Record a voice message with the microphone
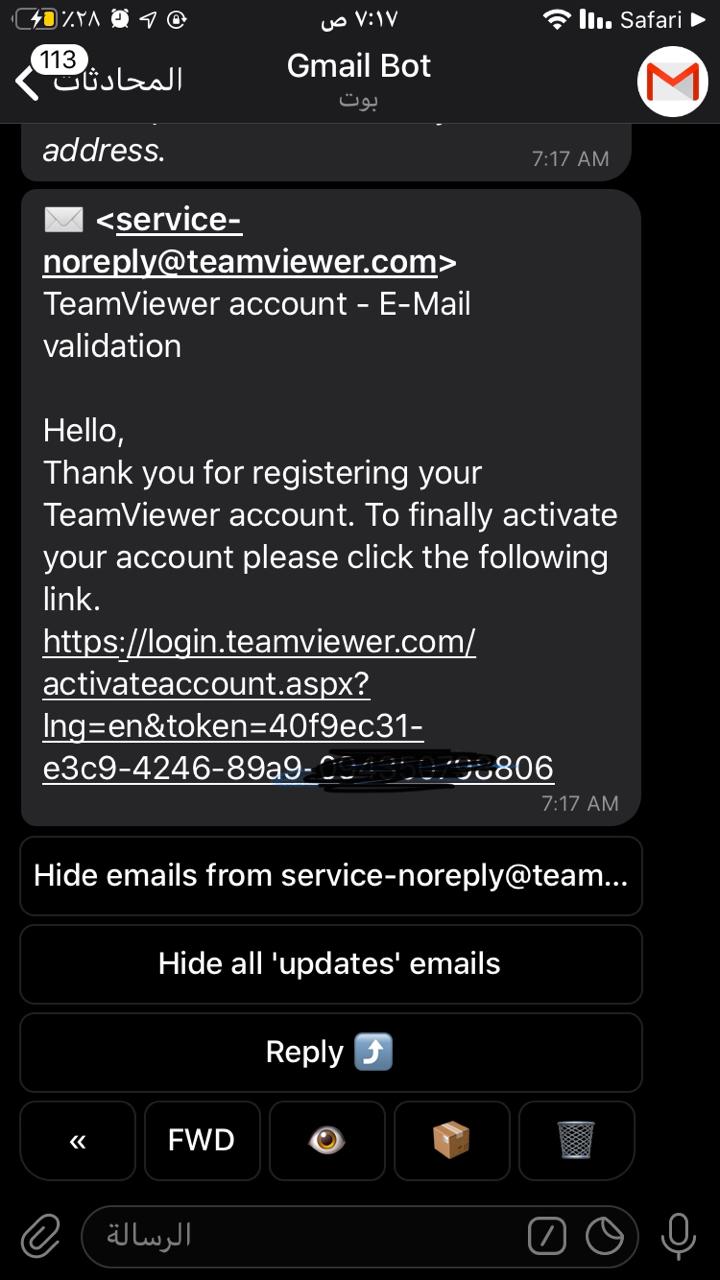This screenshot has height=1280, width=720. [x=679, y=1236]
